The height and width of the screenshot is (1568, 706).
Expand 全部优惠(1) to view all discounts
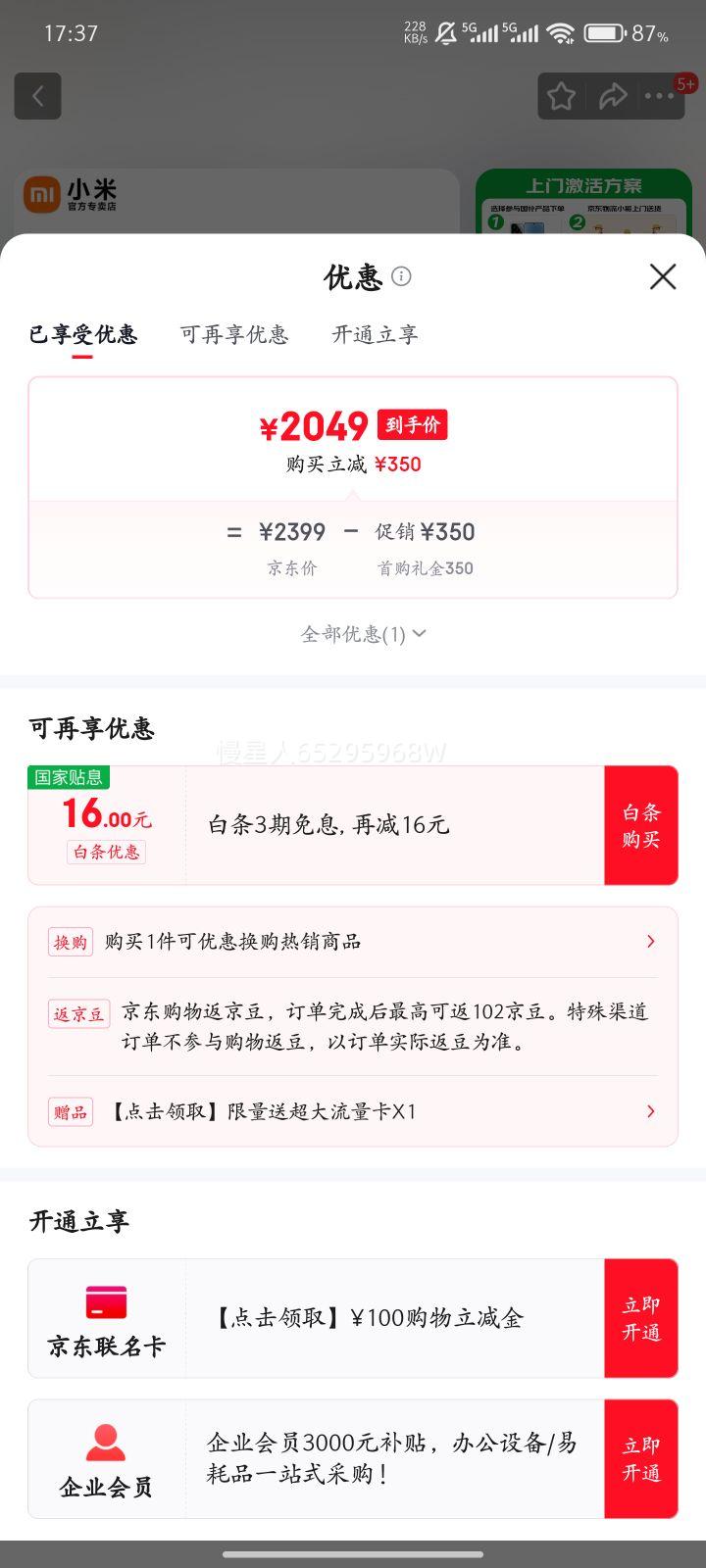[362, 634]
